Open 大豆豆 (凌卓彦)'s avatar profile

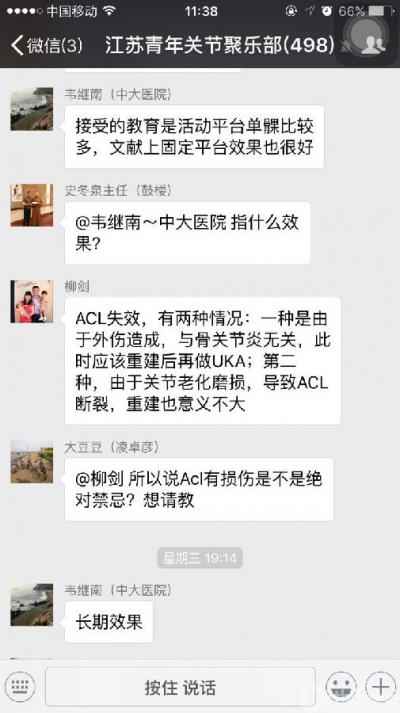tap(32, 462)
